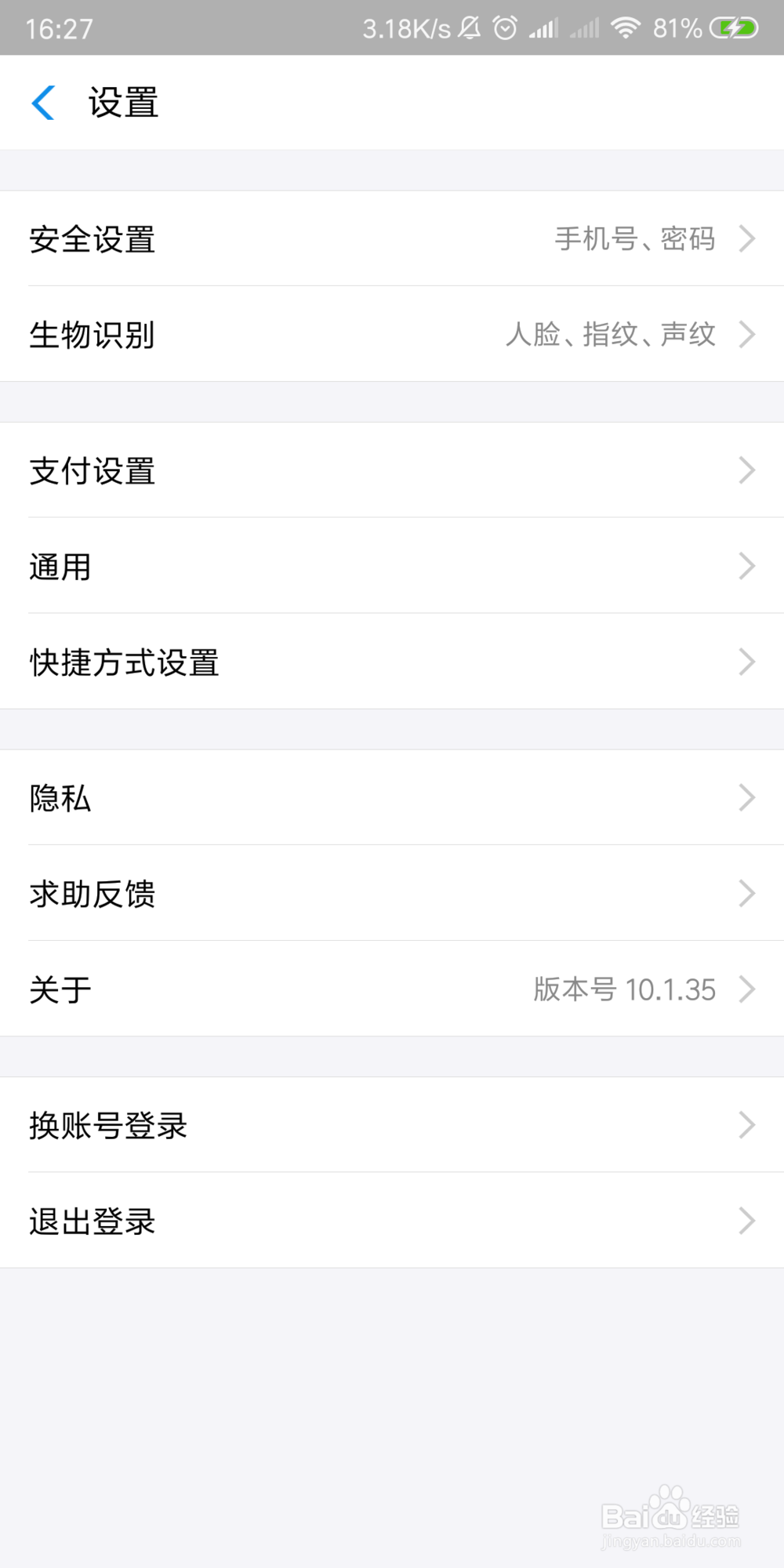Screen dimensions: 784x1568
Task: Open the 通用 general settings entry
Action: coord(392,567)
